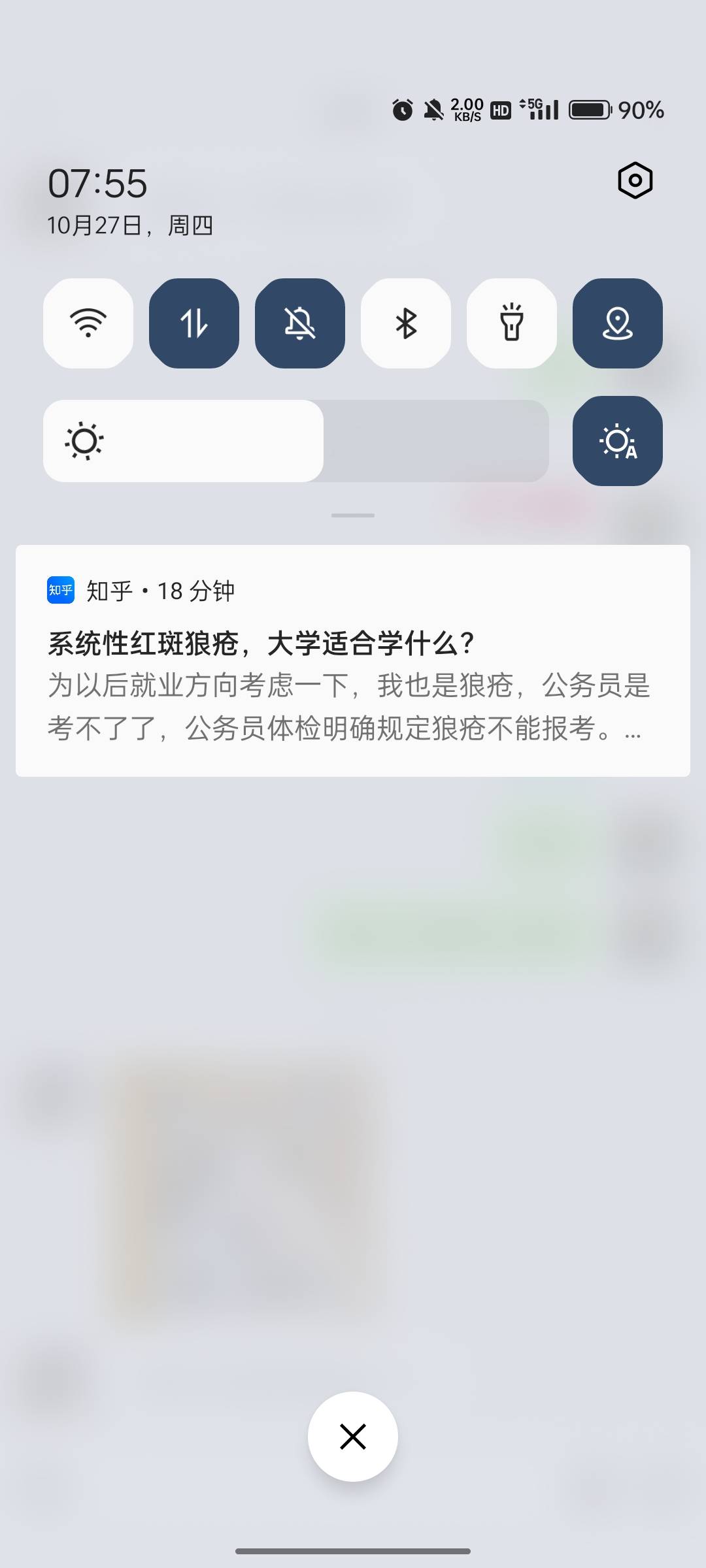Tap the clock showing 07:55
The height and width of the screenshot is (1568, 706).
coord(99,184)
